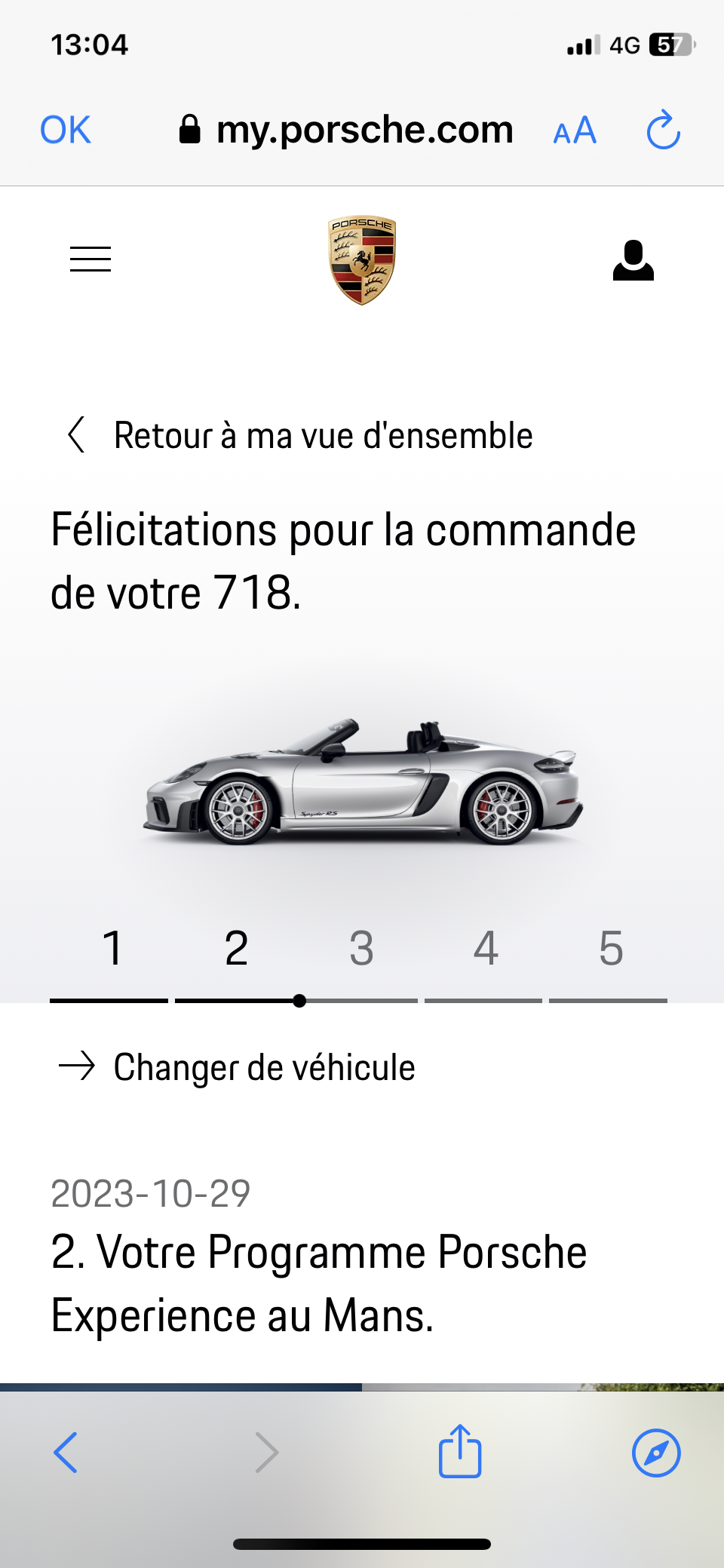
Task: Jump to step 4 of the order
Action: tap(486, 950)
